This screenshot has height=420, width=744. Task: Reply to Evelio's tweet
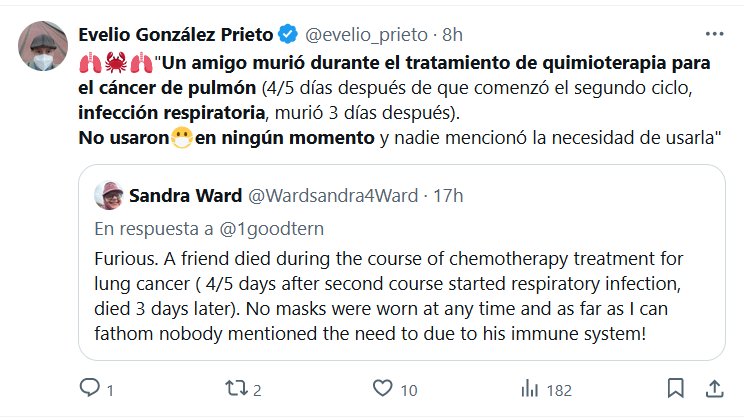pyautogui.click(x=91, y=388)
